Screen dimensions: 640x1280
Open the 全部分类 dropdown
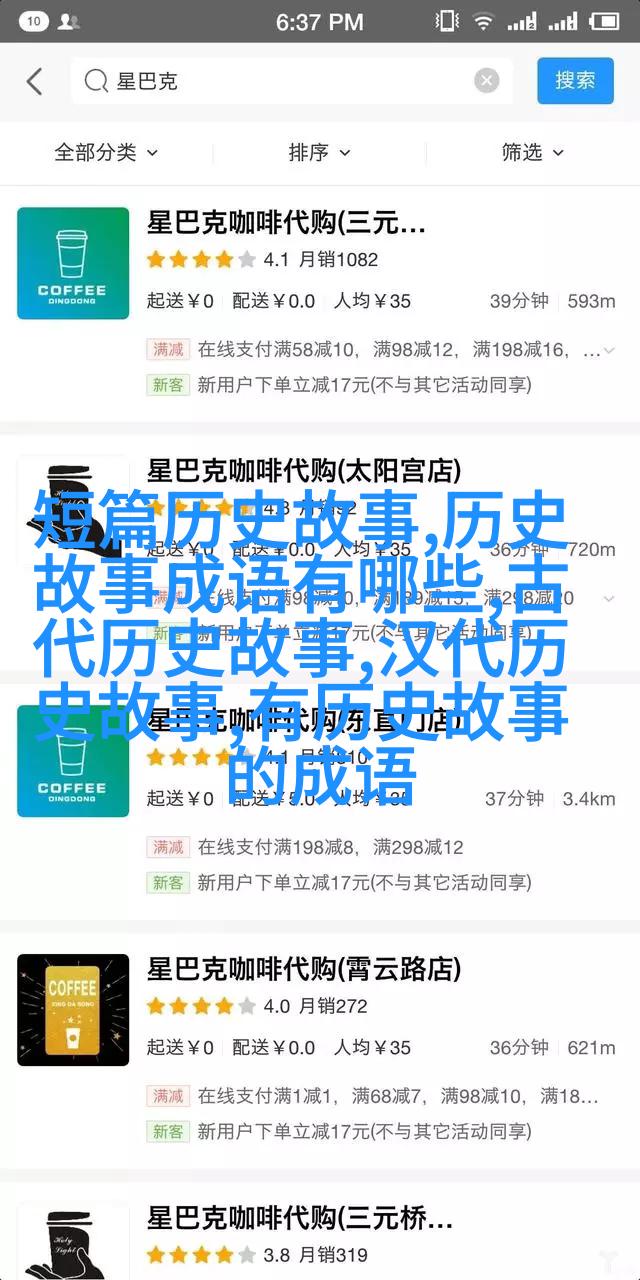coord(106,152)
